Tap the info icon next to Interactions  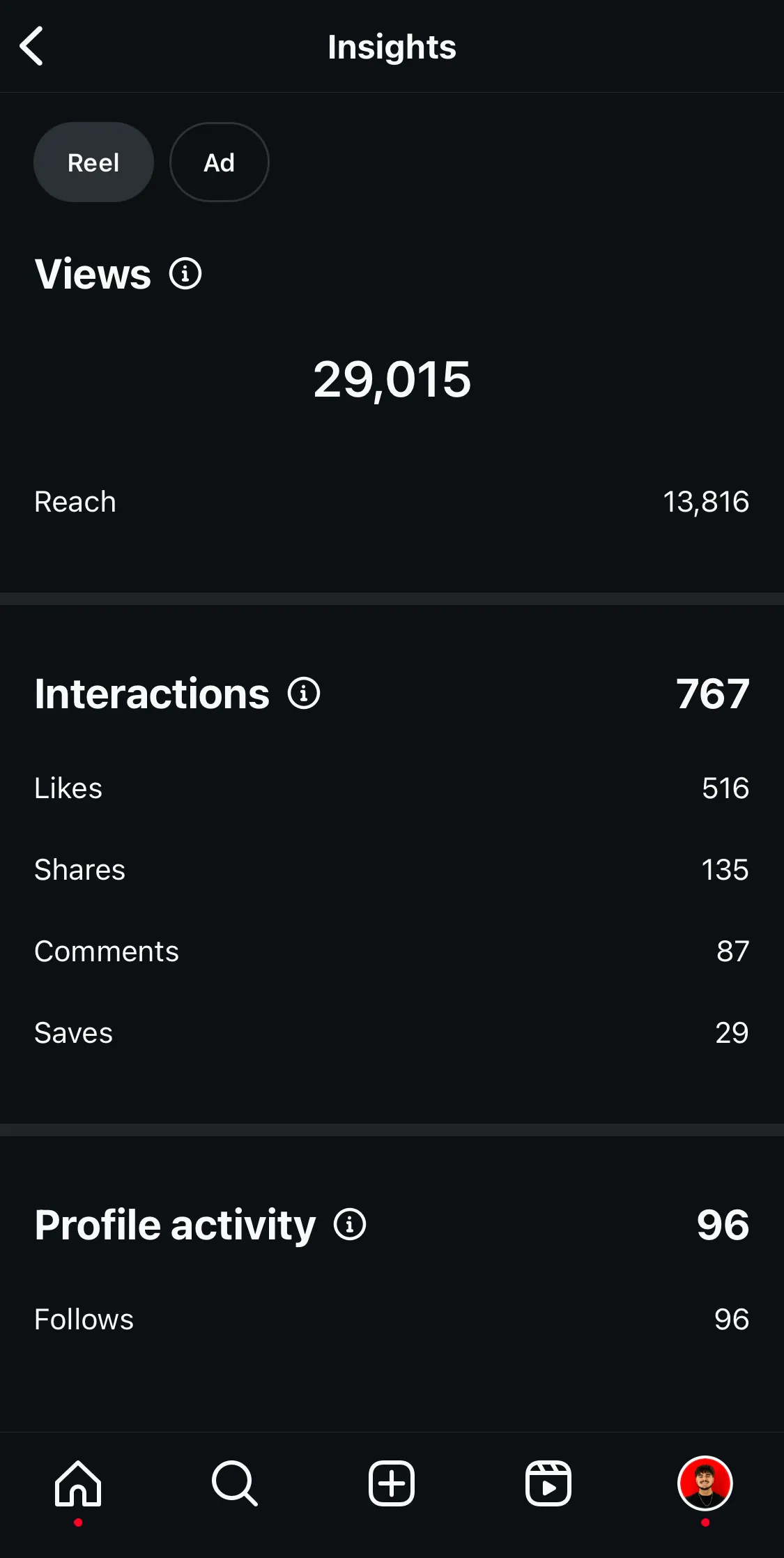[304, 694]
